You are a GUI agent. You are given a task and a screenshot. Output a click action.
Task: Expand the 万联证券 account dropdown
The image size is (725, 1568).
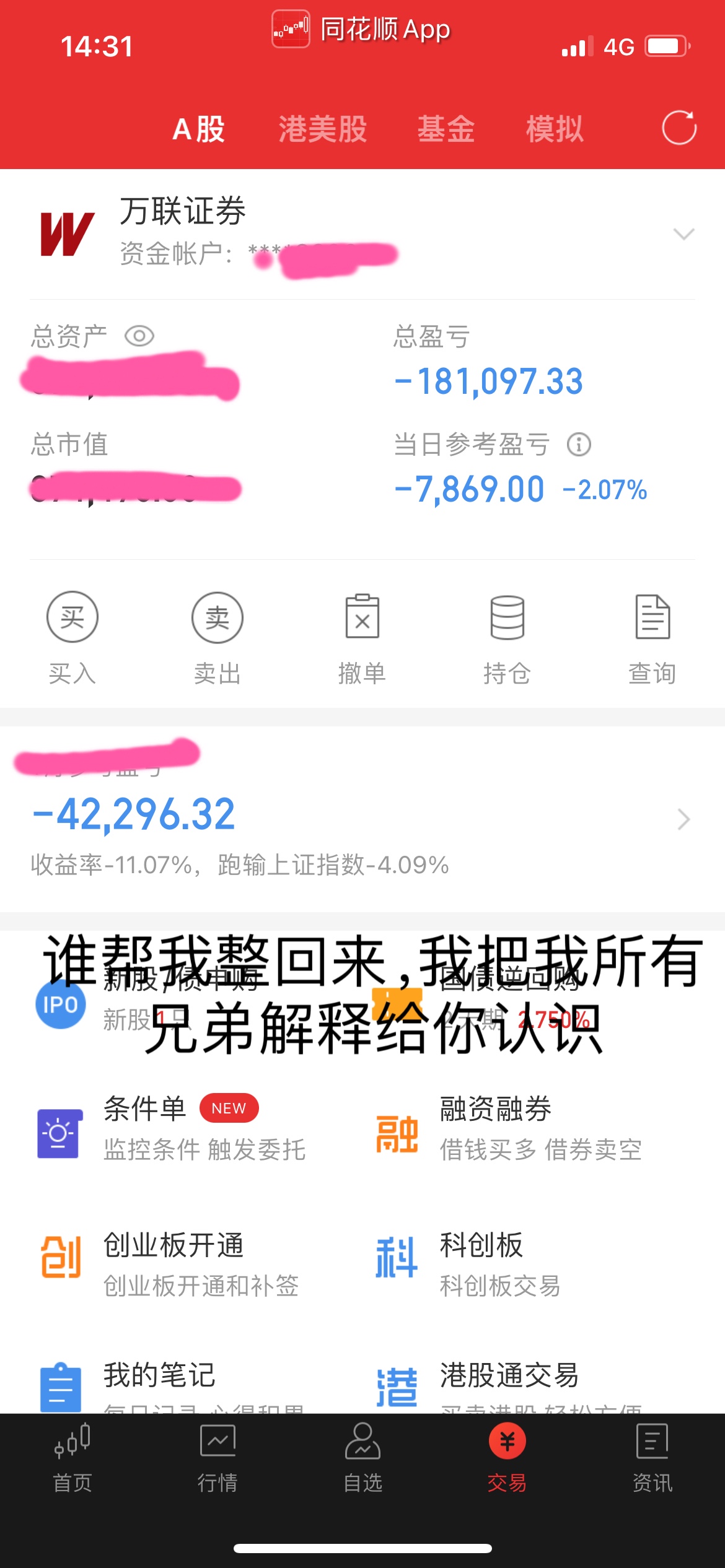pyautogui.click(x=683, y=234)
